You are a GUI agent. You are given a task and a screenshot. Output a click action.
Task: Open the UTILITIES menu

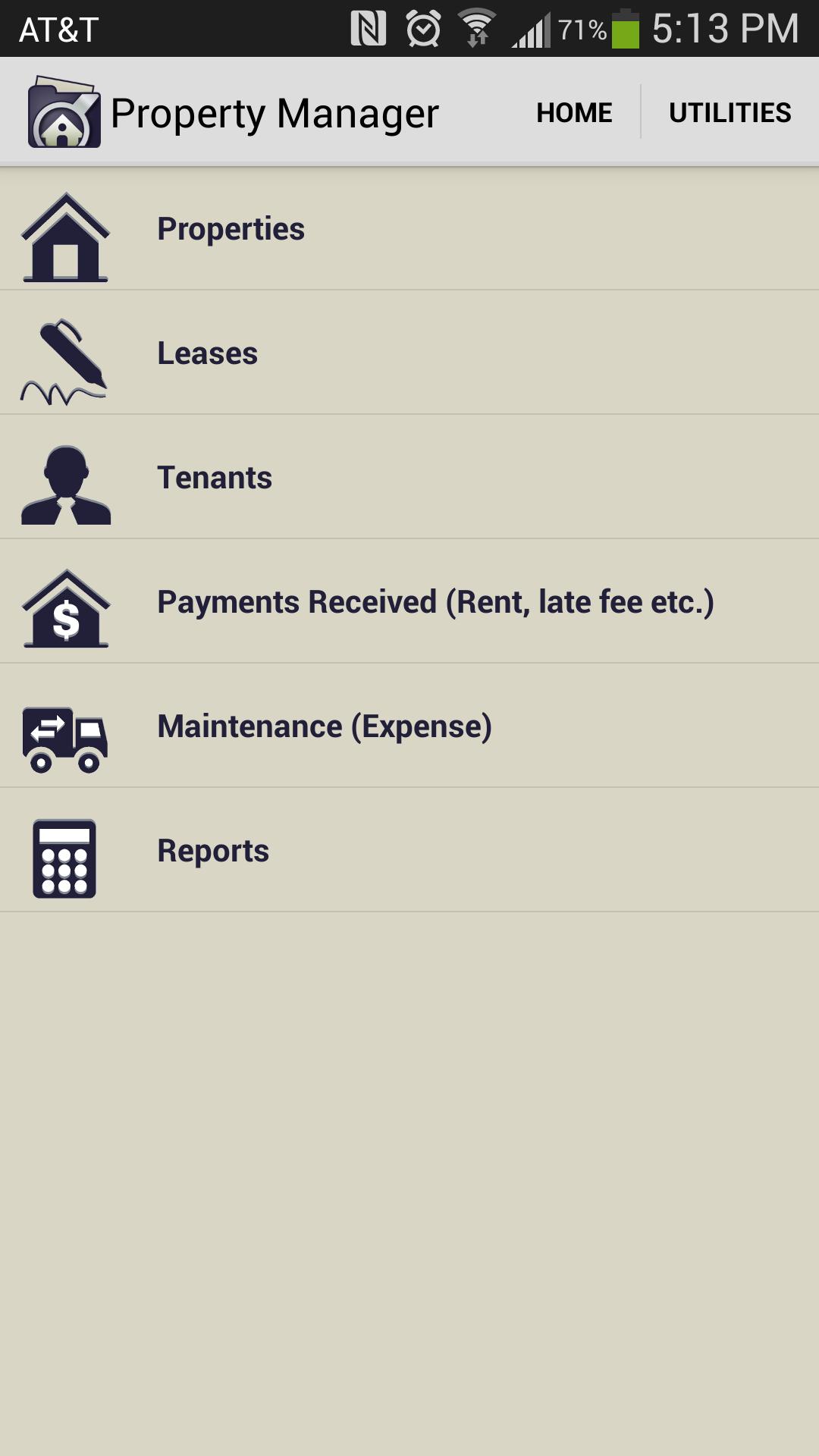tap(730, 112)
